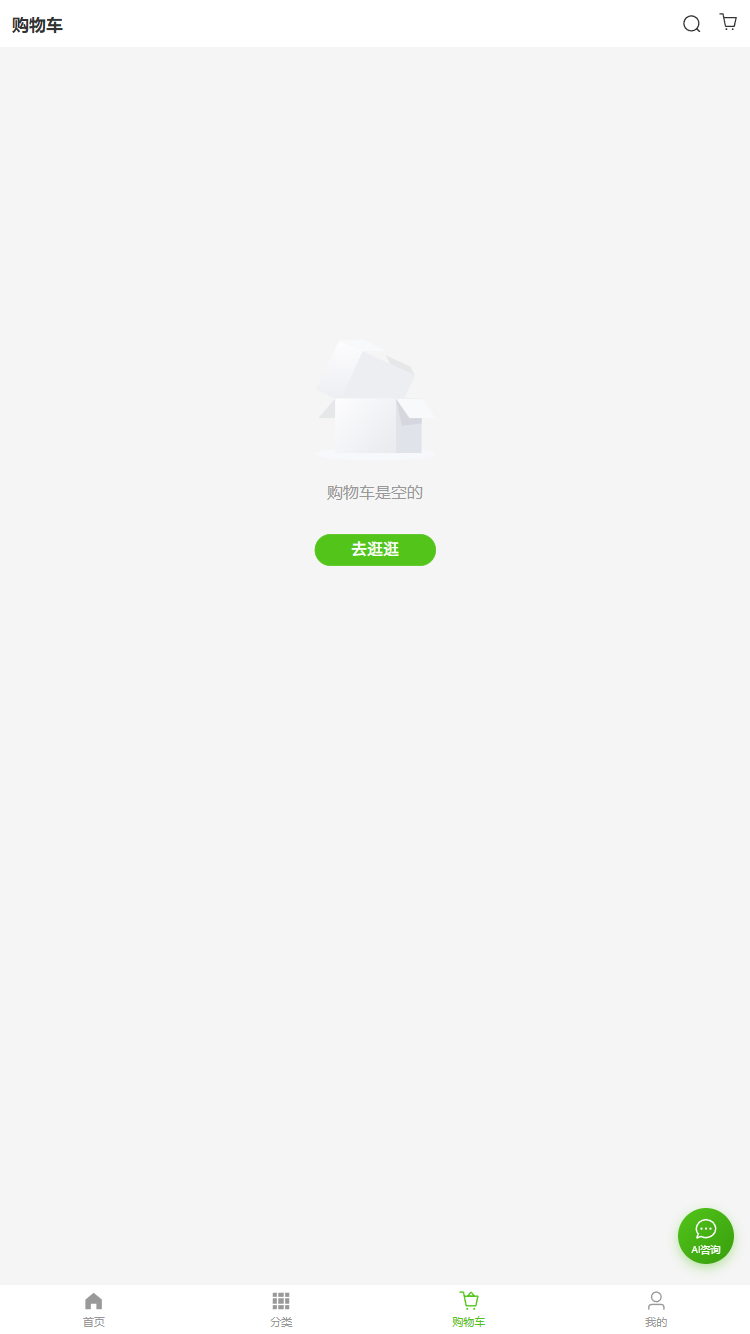Select the 购物车 tab
750x1334 pixels.
click(x=469, y=1308)
